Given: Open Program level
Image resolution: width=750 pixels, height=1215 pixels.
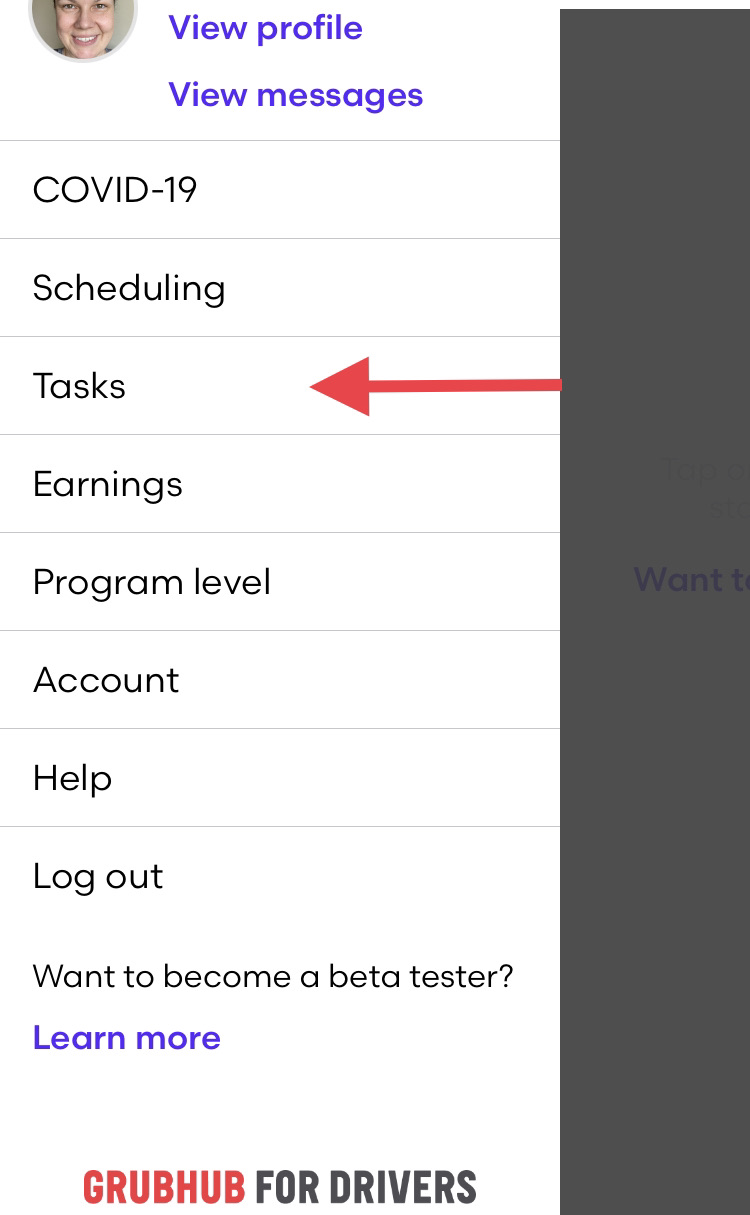Looking at the screenshot, I should tap(152, 582).
